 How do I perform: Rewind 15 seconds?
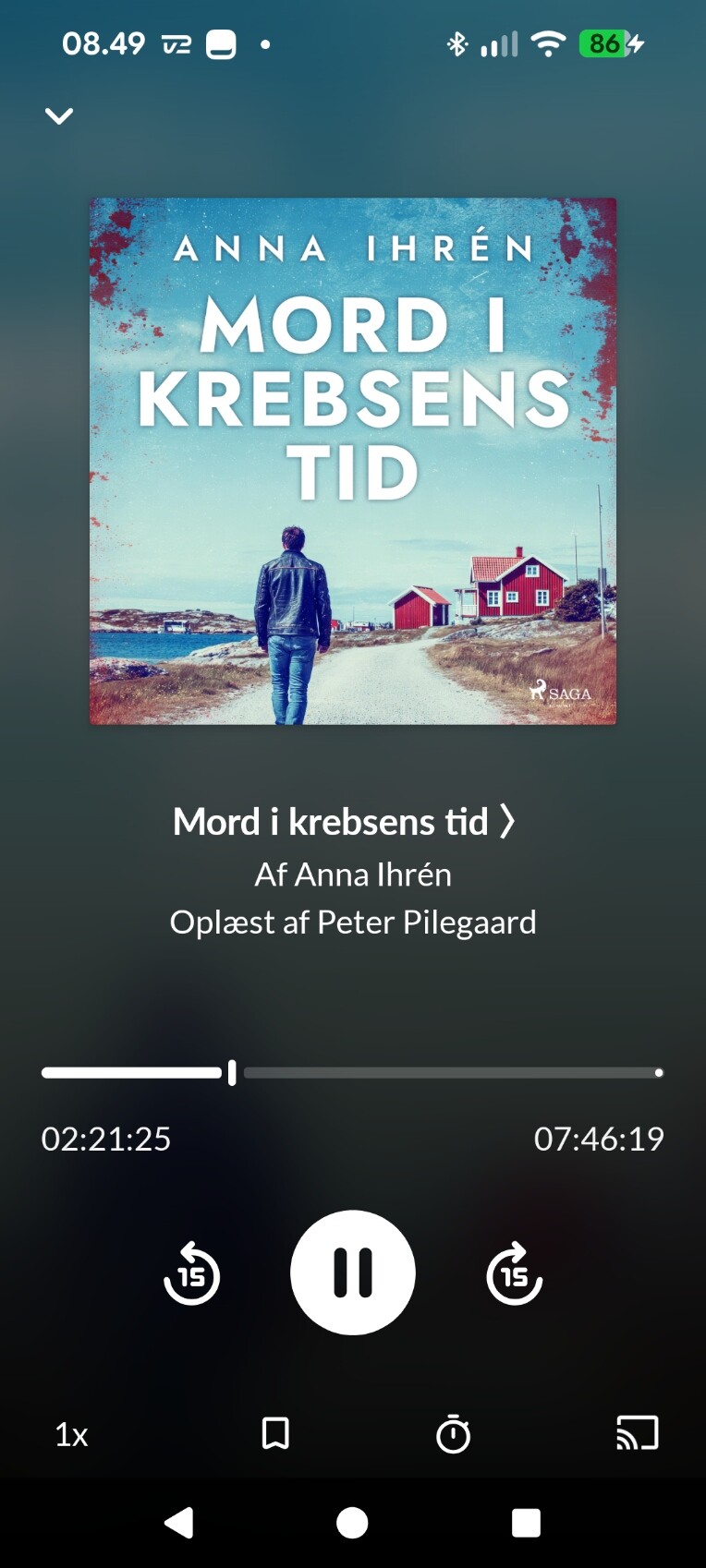point(191,1274)
